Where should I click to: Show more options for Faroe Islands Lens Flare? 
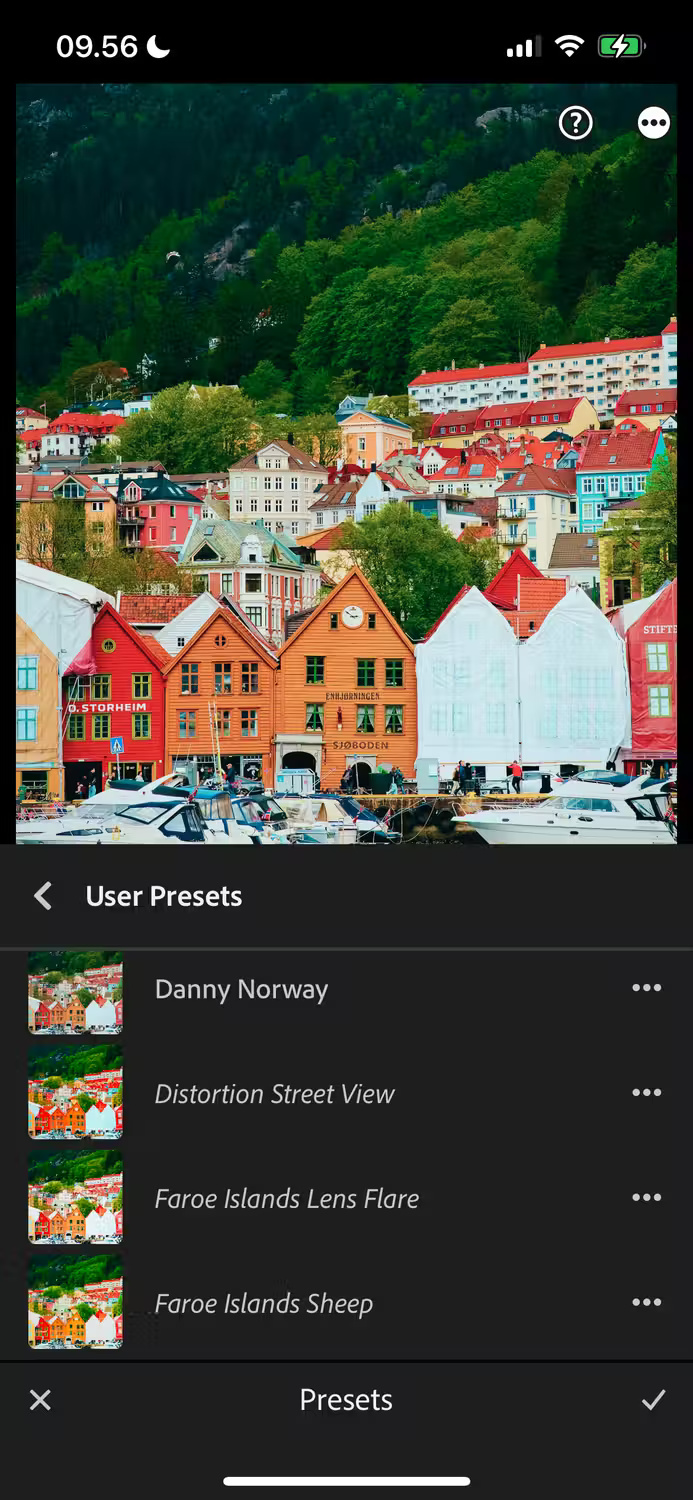coord(647,1198)
